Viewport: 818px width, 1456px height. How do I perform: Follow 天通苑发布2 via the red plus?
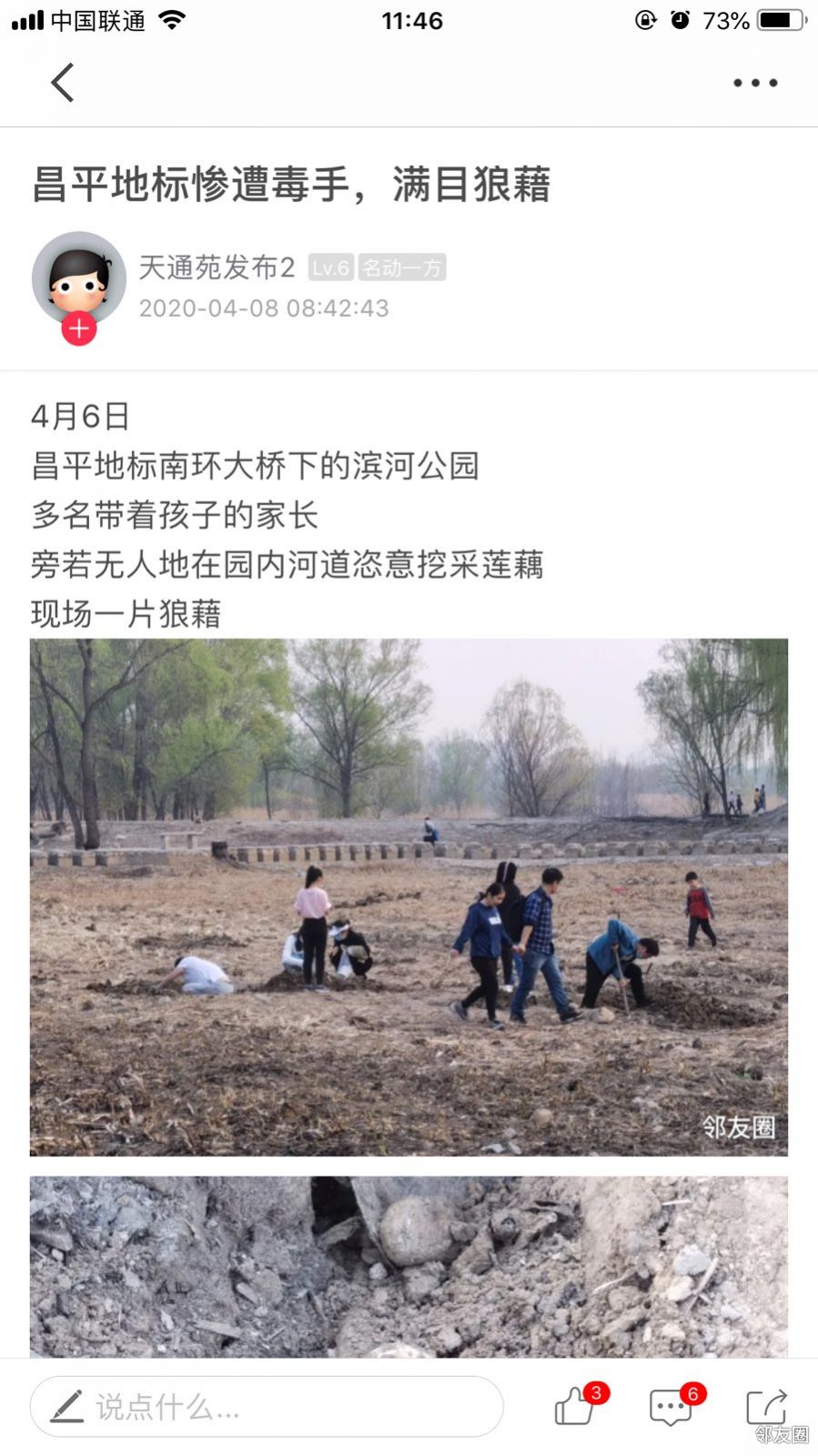79,329
